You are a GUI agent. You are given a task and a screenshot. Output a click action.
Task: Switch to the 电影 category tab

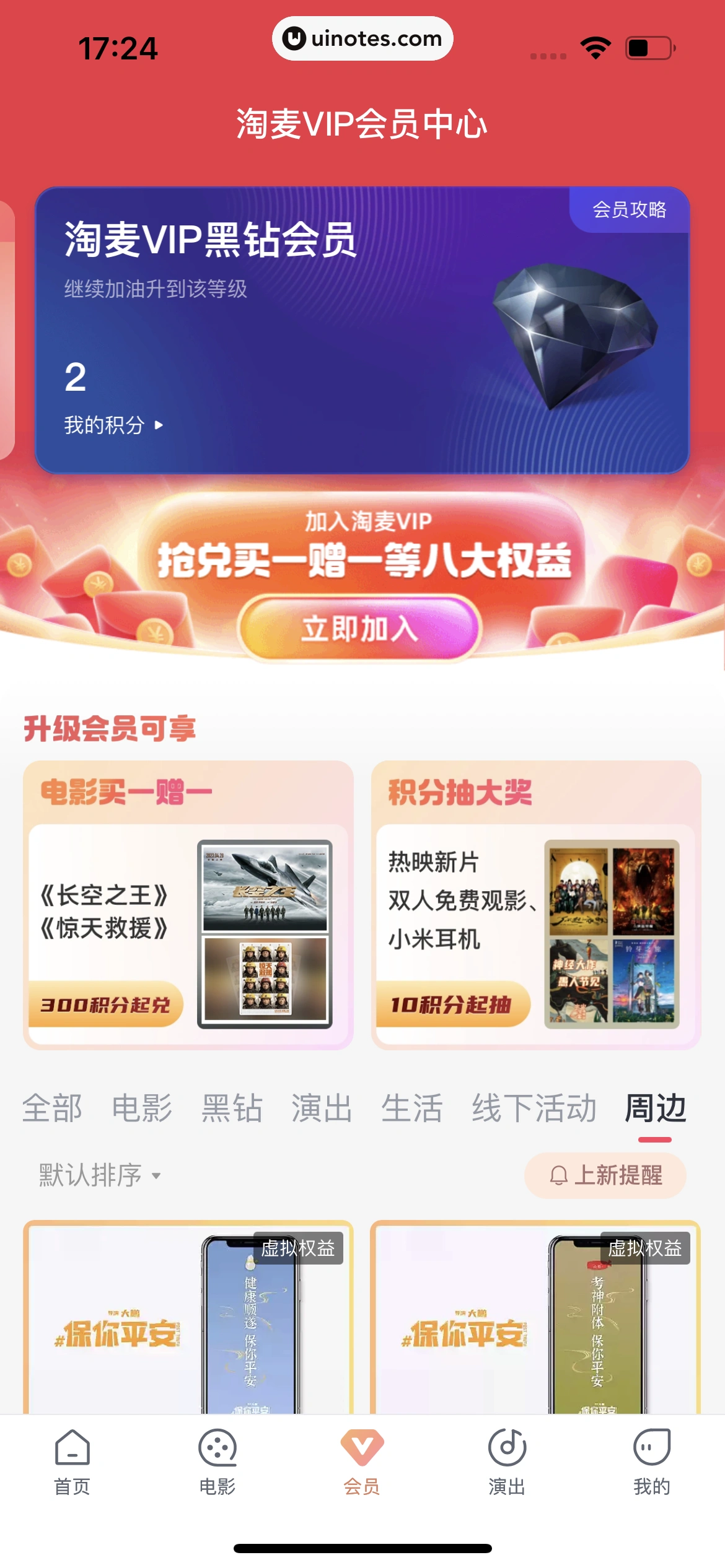[142, 1108]
